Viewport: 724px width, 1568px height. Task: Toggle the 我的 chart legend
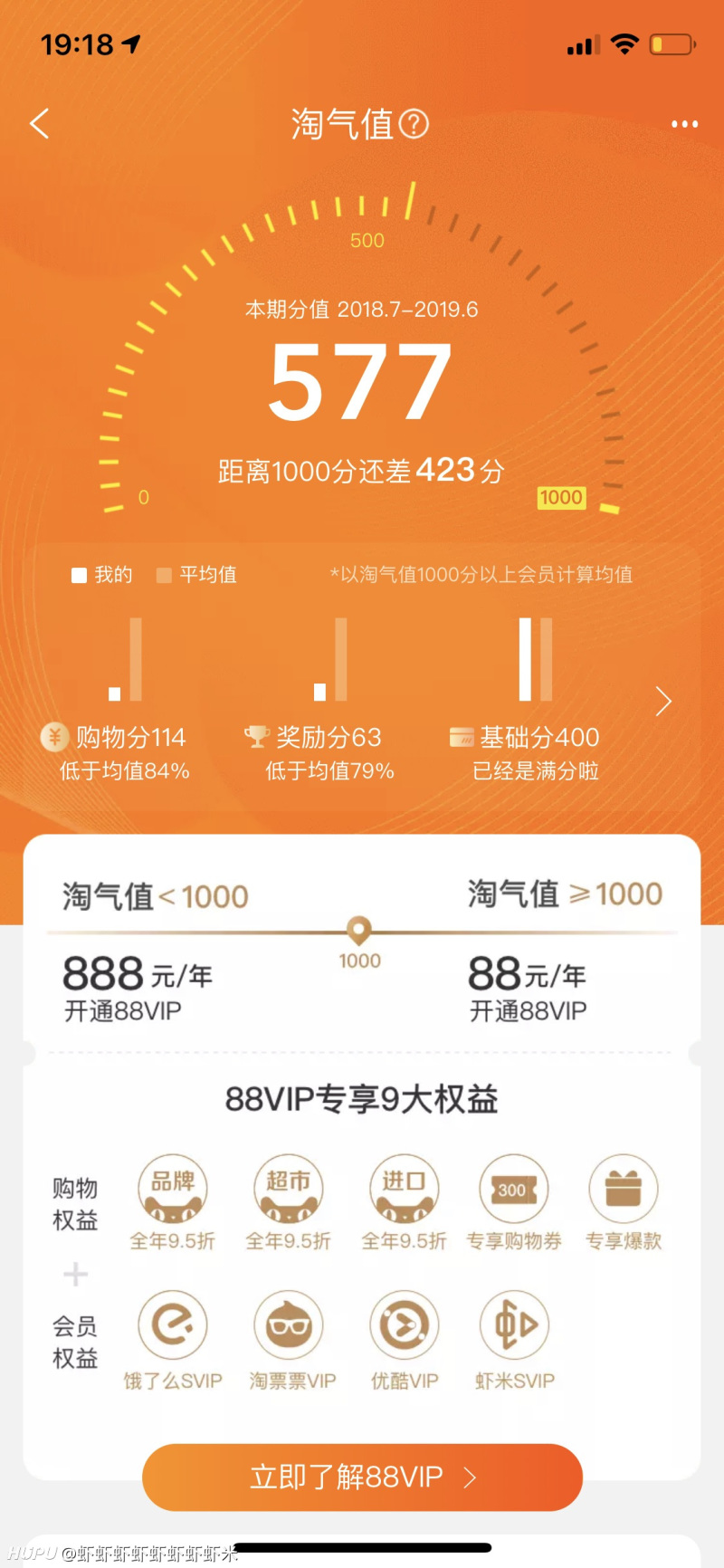tap(100, 574)
